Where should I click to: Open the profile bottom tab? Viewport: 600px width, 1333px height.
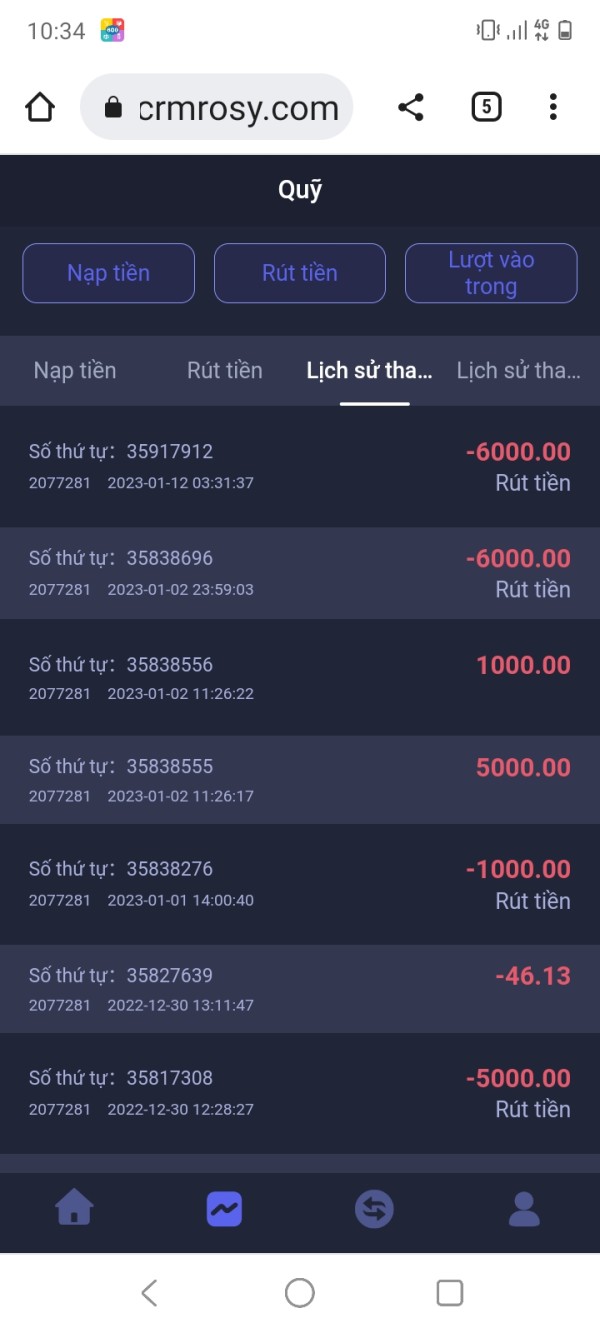pyautogui.click(x=524, y=1210)
